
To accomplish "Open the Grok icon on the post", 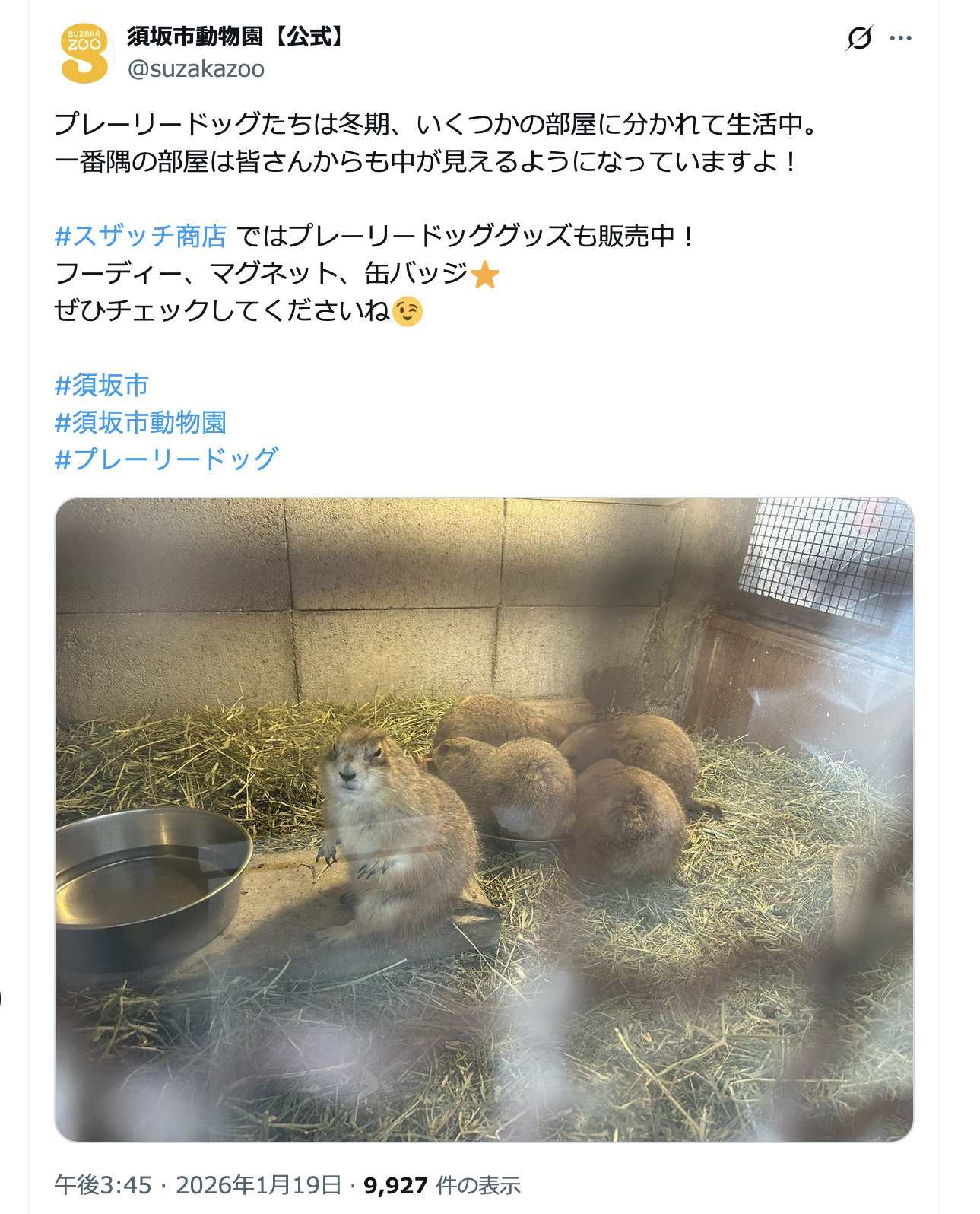I will click(859, 38).
